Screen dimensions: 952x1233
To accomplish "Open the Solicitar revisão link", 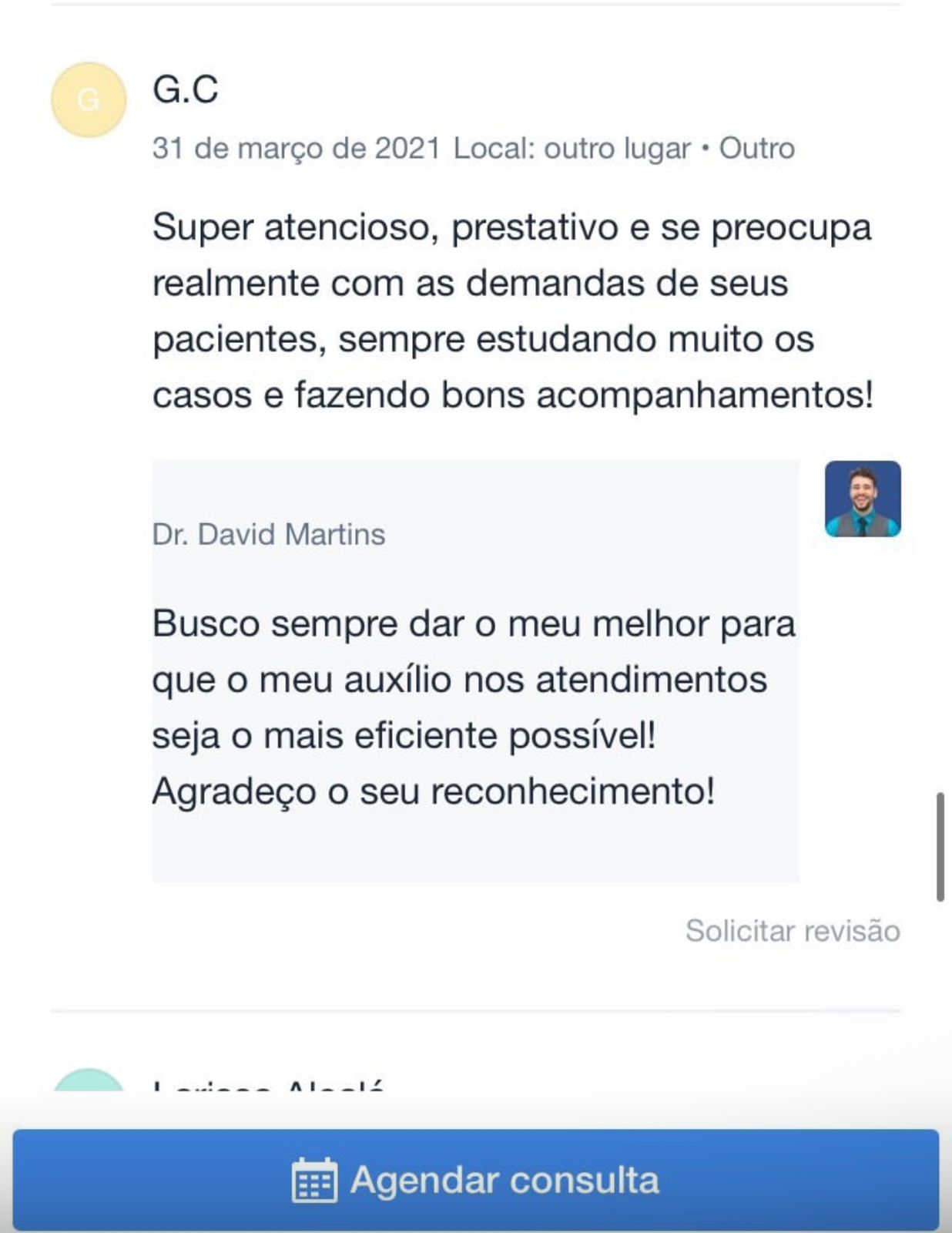I will click(x=793, y=931).
